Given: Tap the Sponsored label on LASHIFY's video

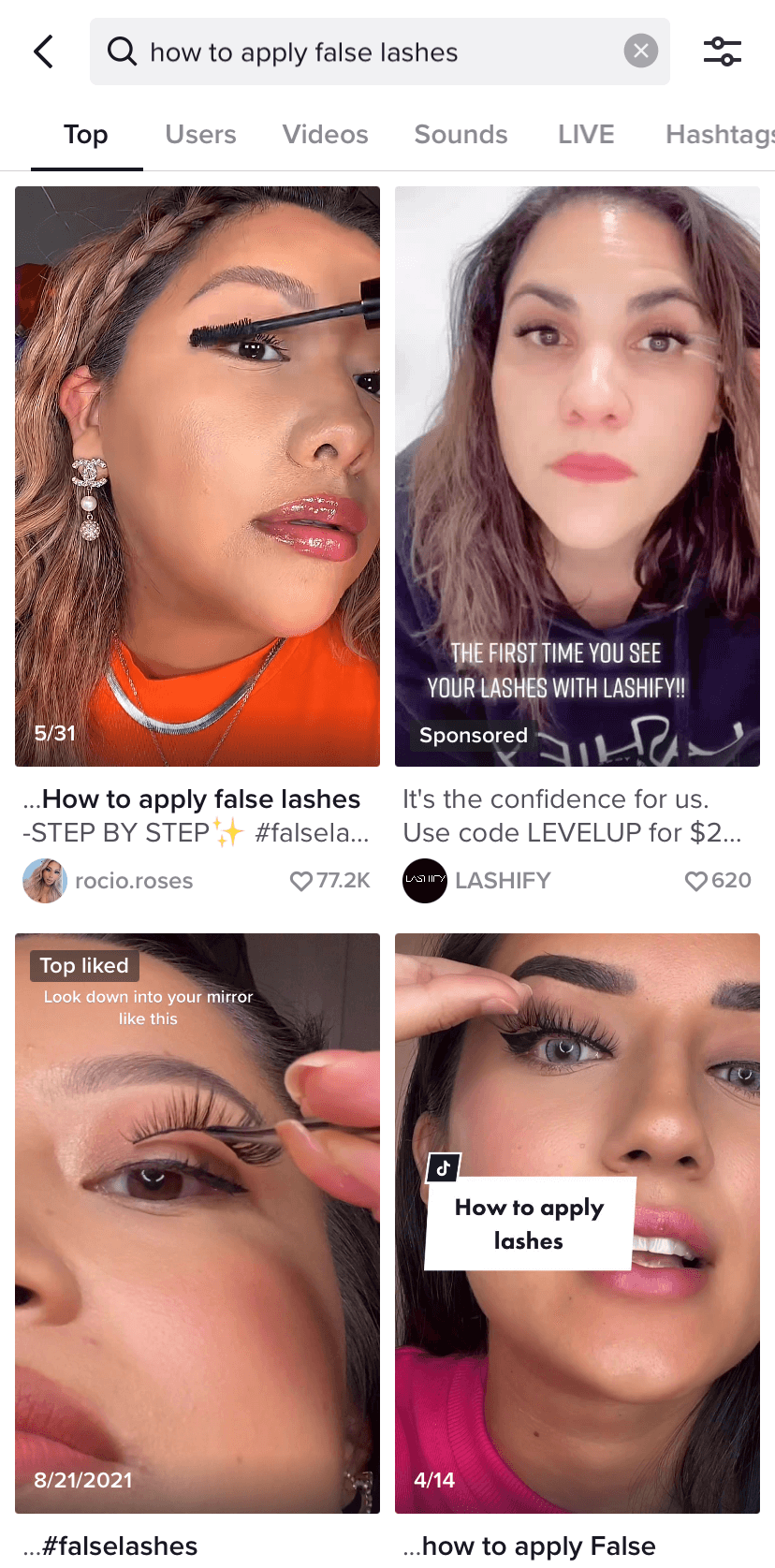Looking at the screenshot, I should click(x=473, y=735).
